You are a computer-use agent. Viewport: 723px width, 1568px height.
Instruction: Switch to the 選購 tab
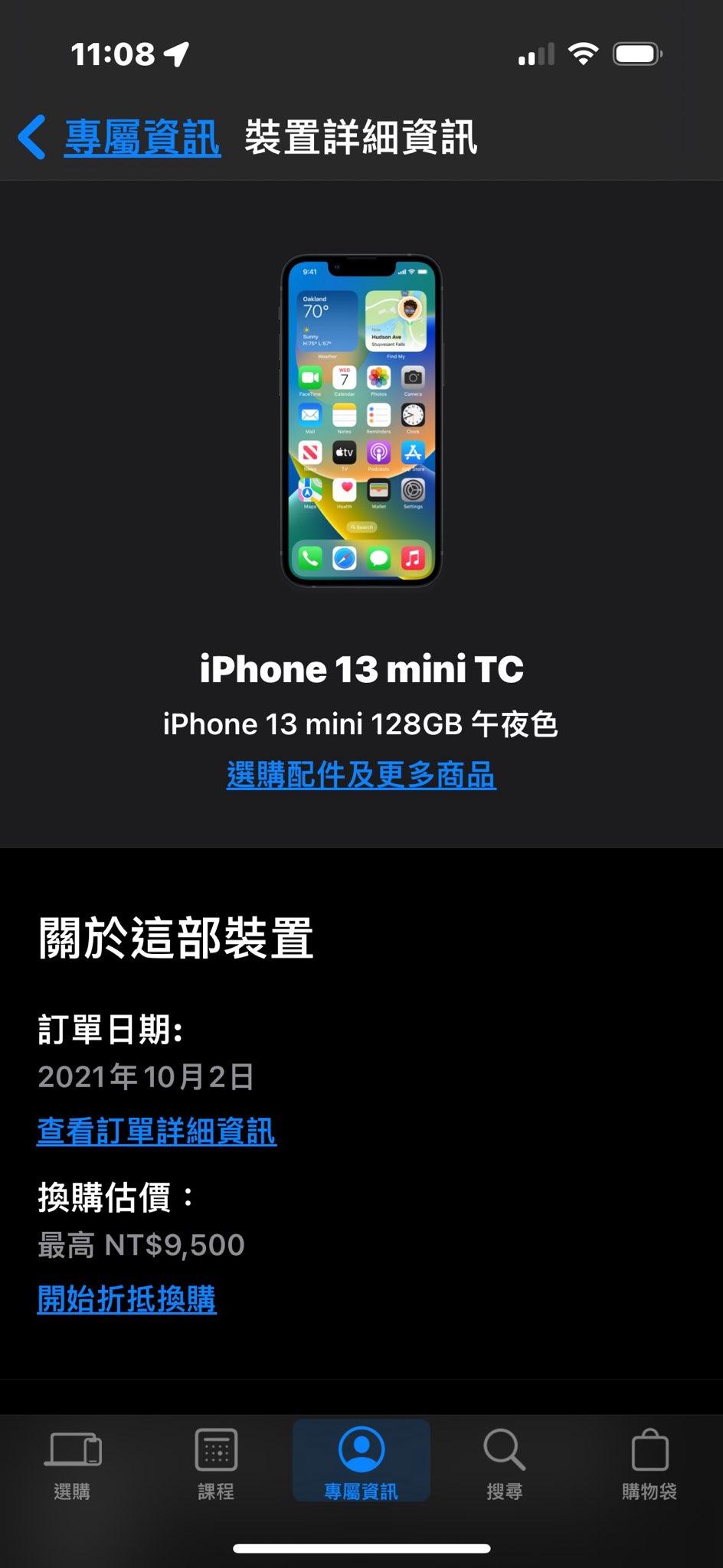tap(72, 1464)
